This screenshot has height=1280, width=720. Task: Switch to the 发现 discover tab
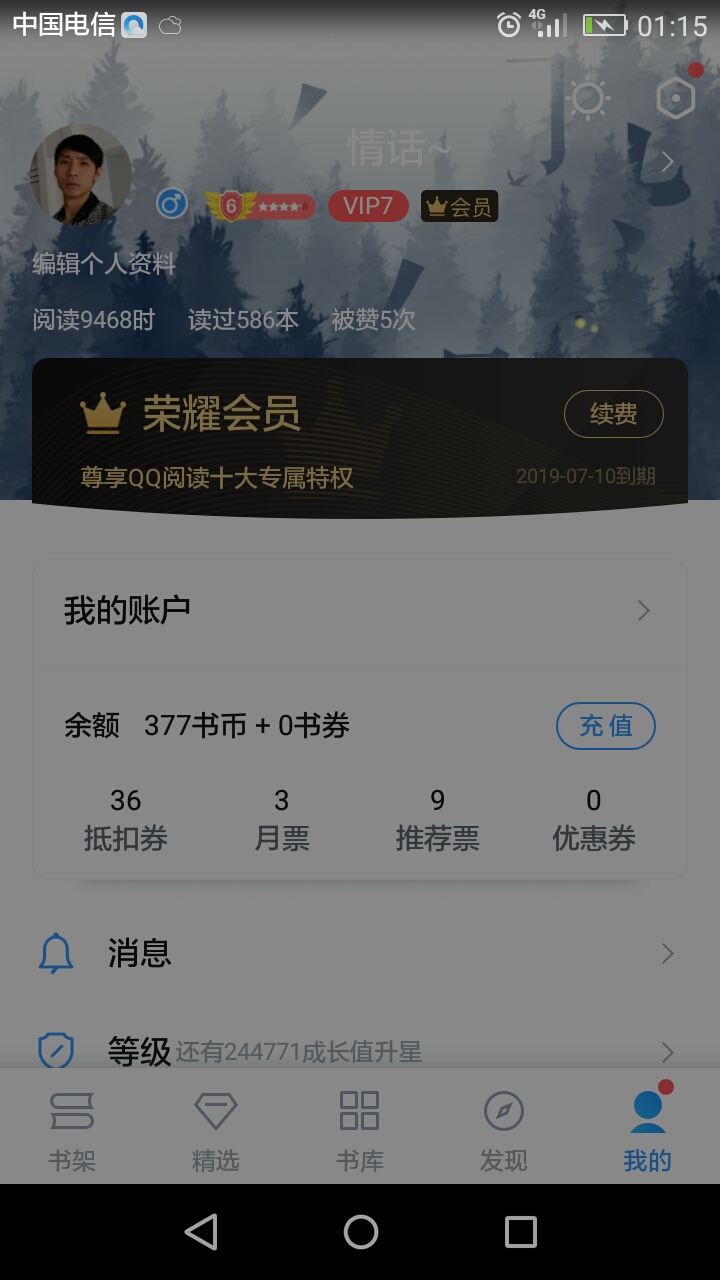click(x=503, y=1130)
